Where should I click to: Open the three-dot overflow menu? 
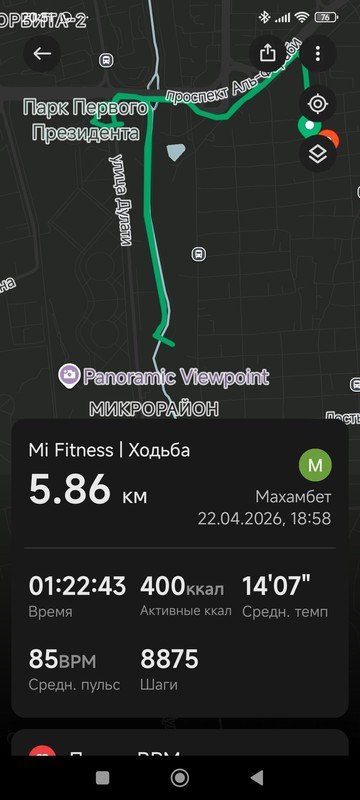pos(318,54)
